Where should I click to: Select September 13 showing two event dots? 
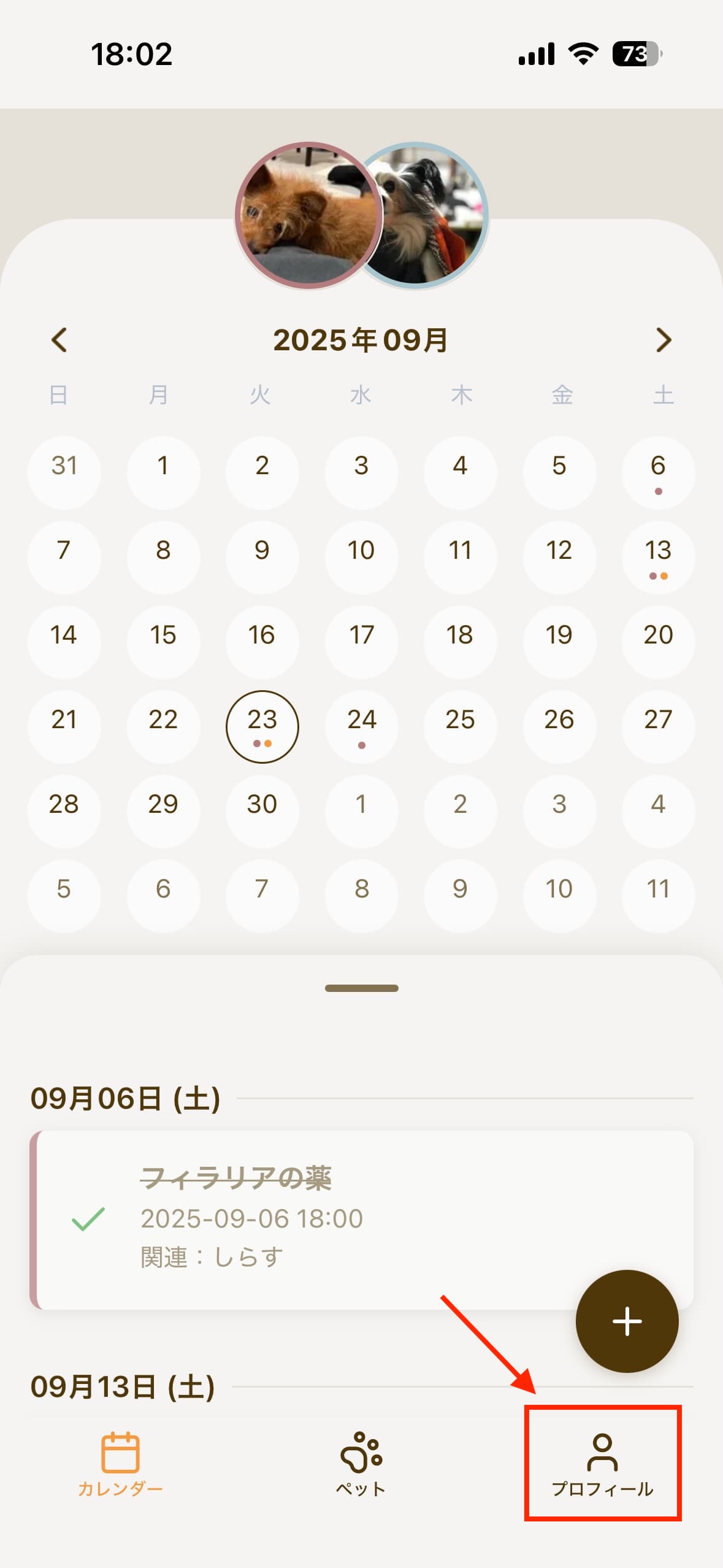(x=657, y=556)
